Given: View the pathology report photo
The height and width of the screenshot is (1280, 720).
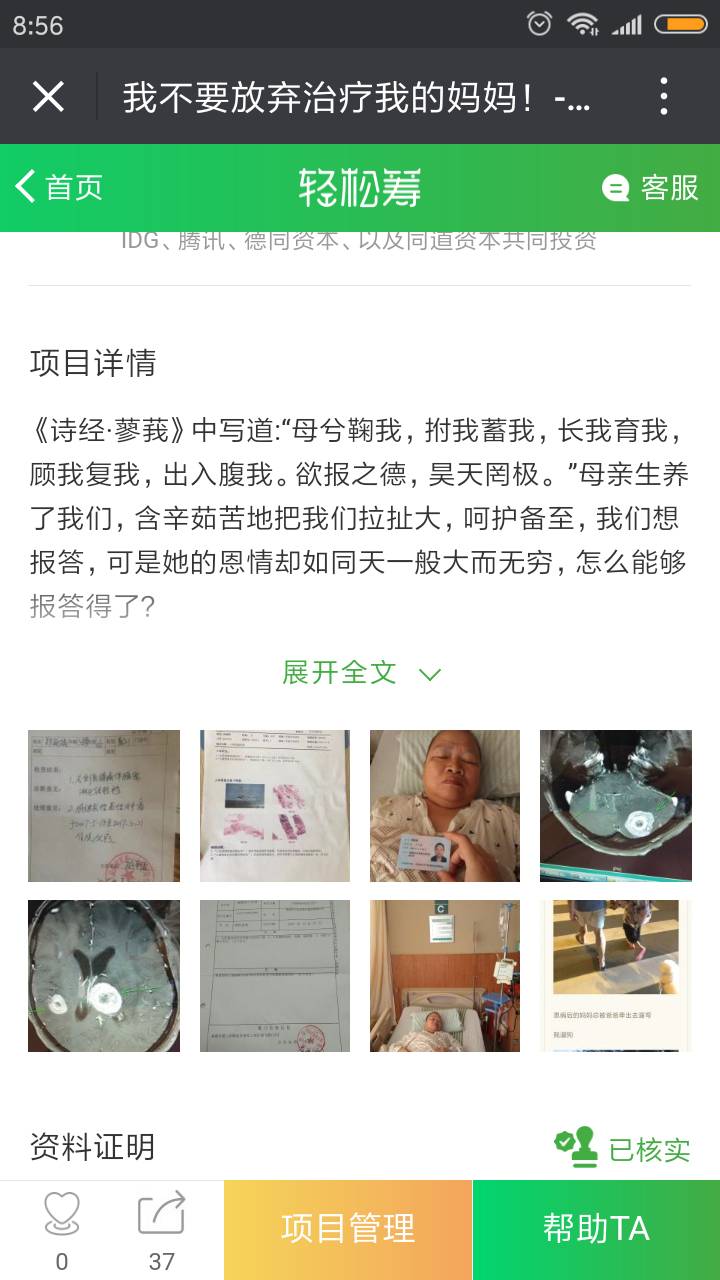Looking at the screenshot, I should pos(275,806).
